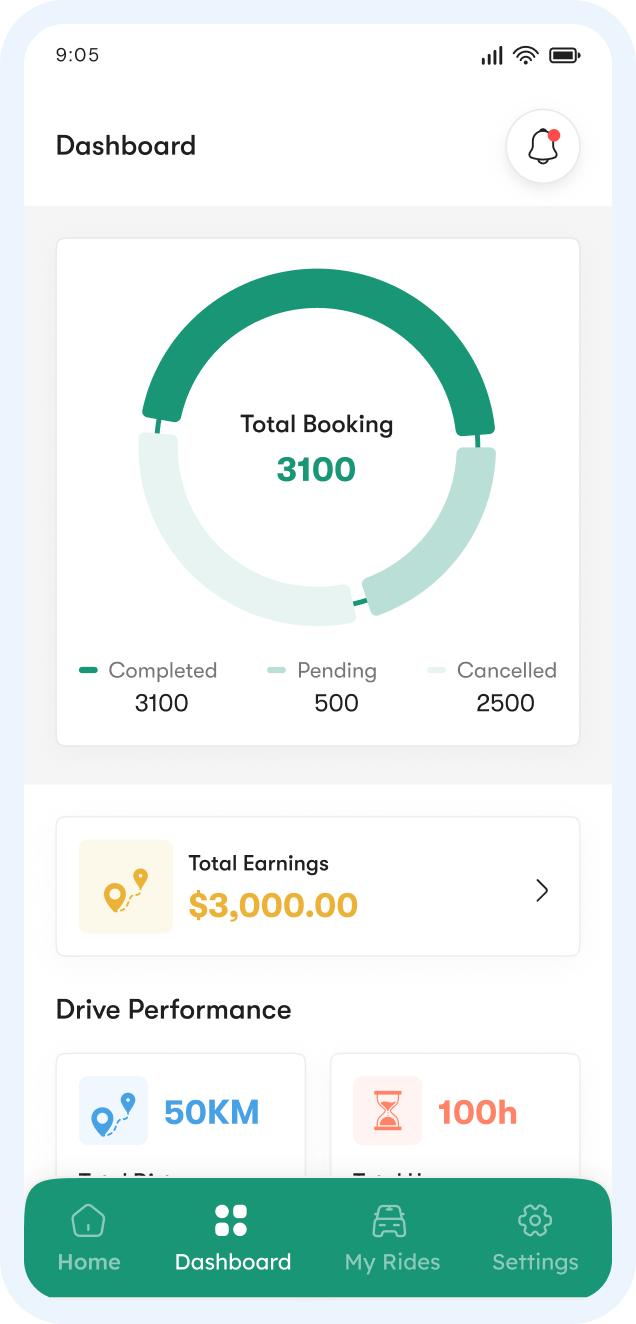Viewport: 636px width, 1324px height.
Task: Switch to the Home tab
Action: (89, 1238)
